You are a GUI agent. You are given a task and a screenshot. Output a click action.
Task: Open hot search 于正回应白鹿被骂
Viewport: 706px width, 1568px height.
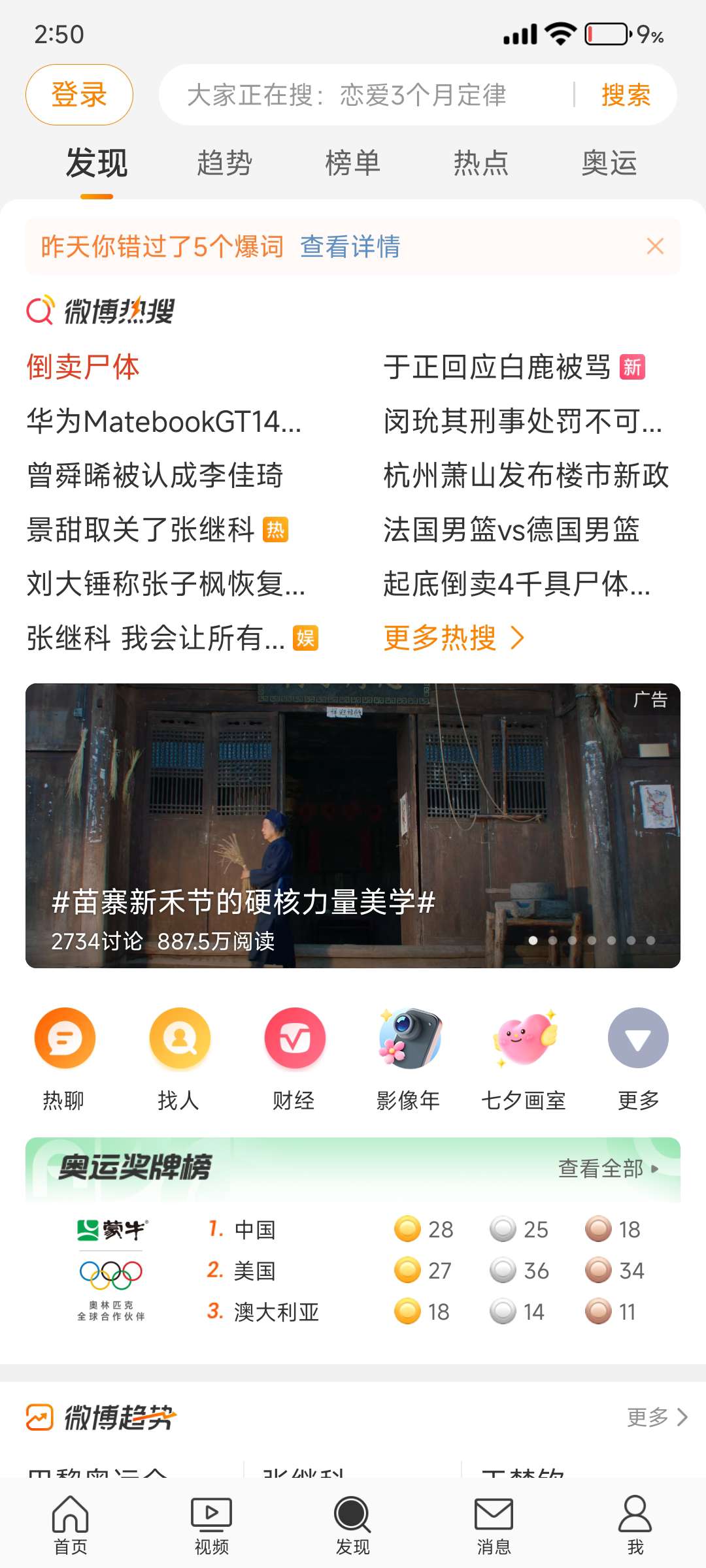(x=497, y=367)
